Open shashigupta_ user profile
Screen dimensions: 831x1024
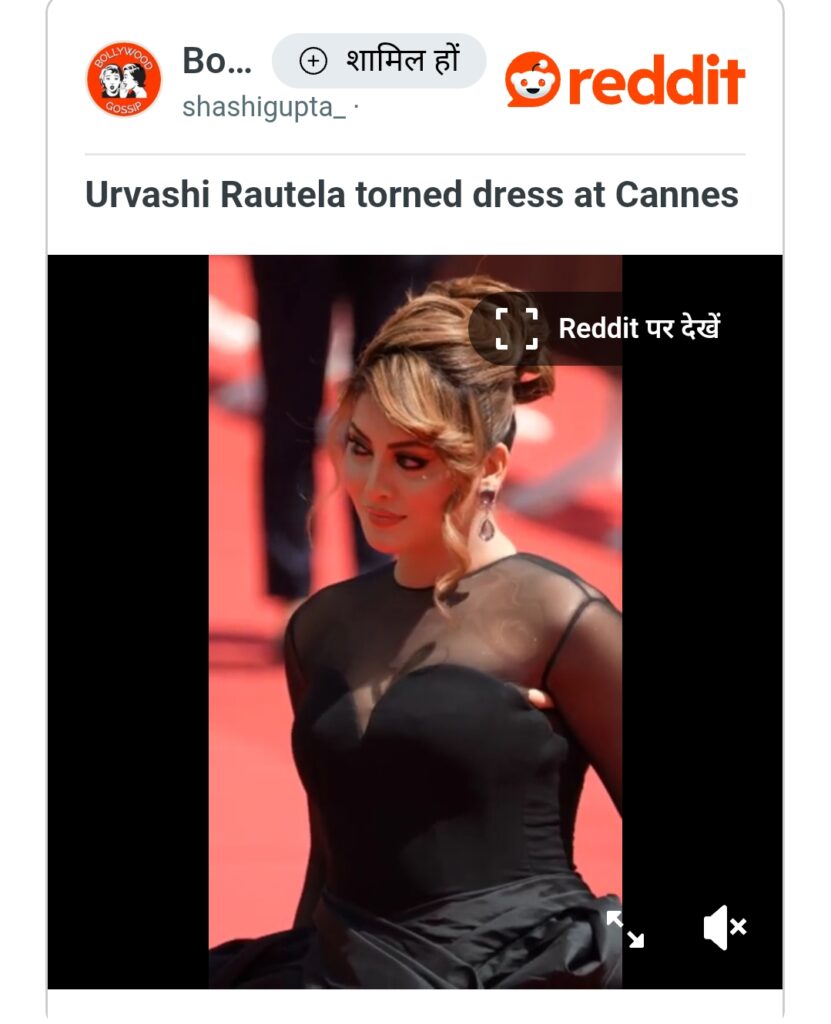264,107
